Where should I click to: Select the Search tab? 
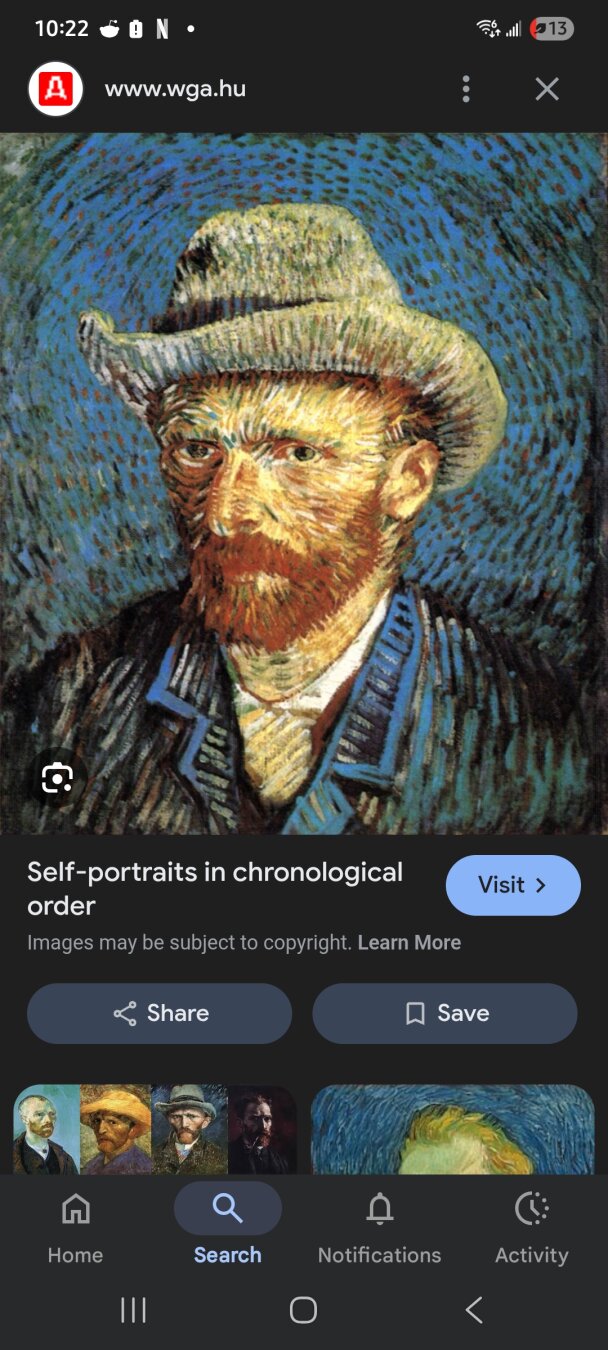[227, 1226]
